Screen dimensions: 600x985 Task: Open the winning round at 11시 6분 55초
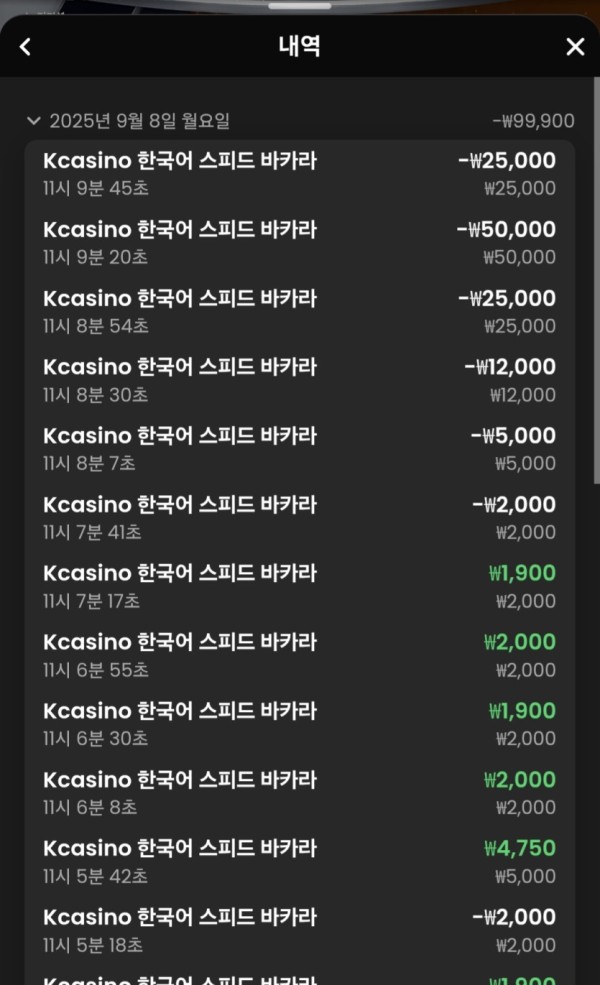(x=300, y=656)
